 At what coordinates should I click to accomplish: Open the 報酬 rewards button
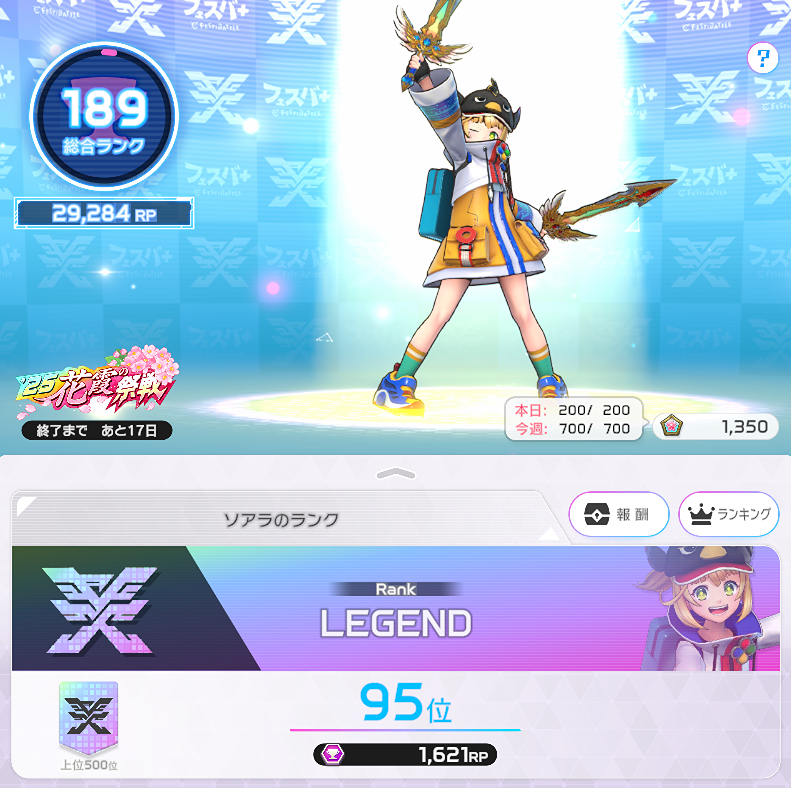[617, 515]
